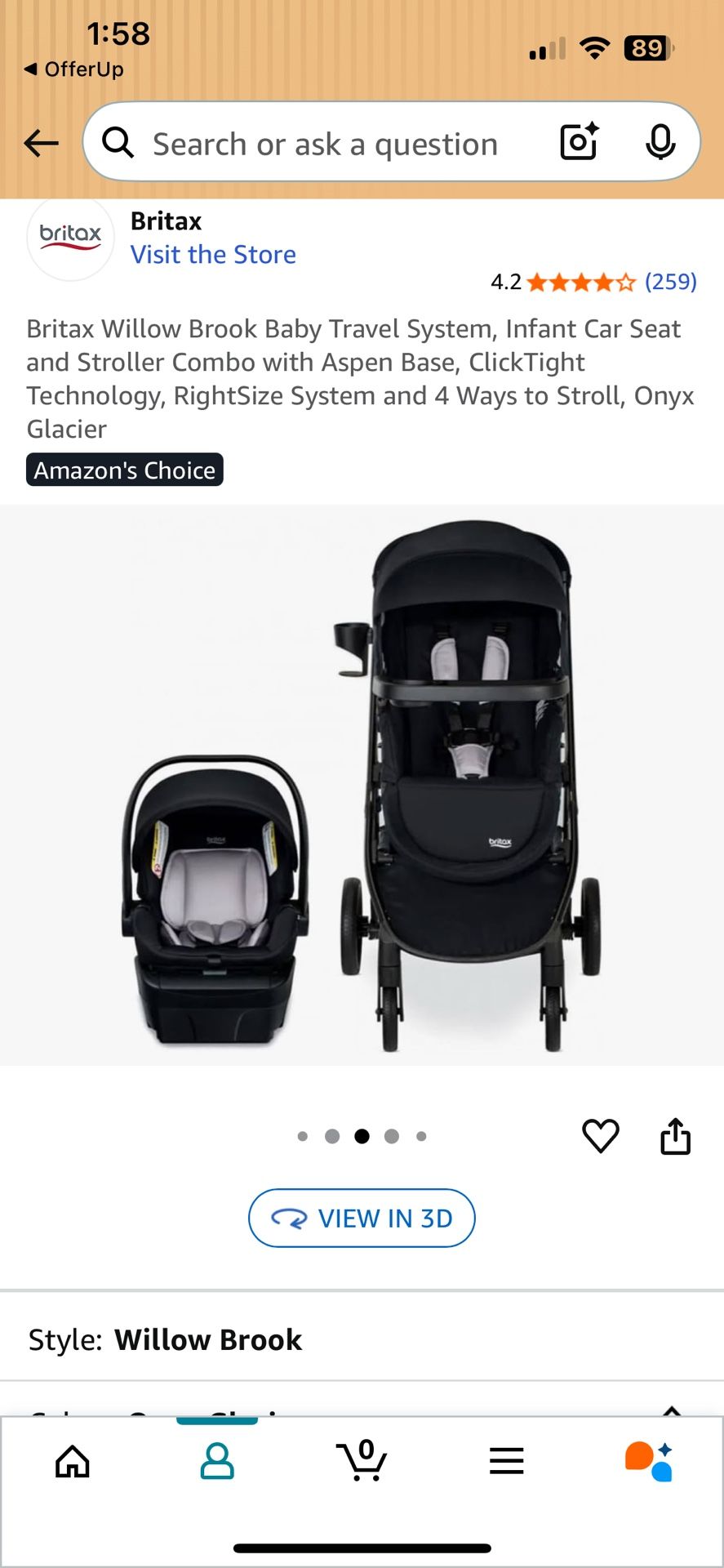Open the hamburger menu tab
This screenshot has height=1568, width=724.
[506, 1460]
